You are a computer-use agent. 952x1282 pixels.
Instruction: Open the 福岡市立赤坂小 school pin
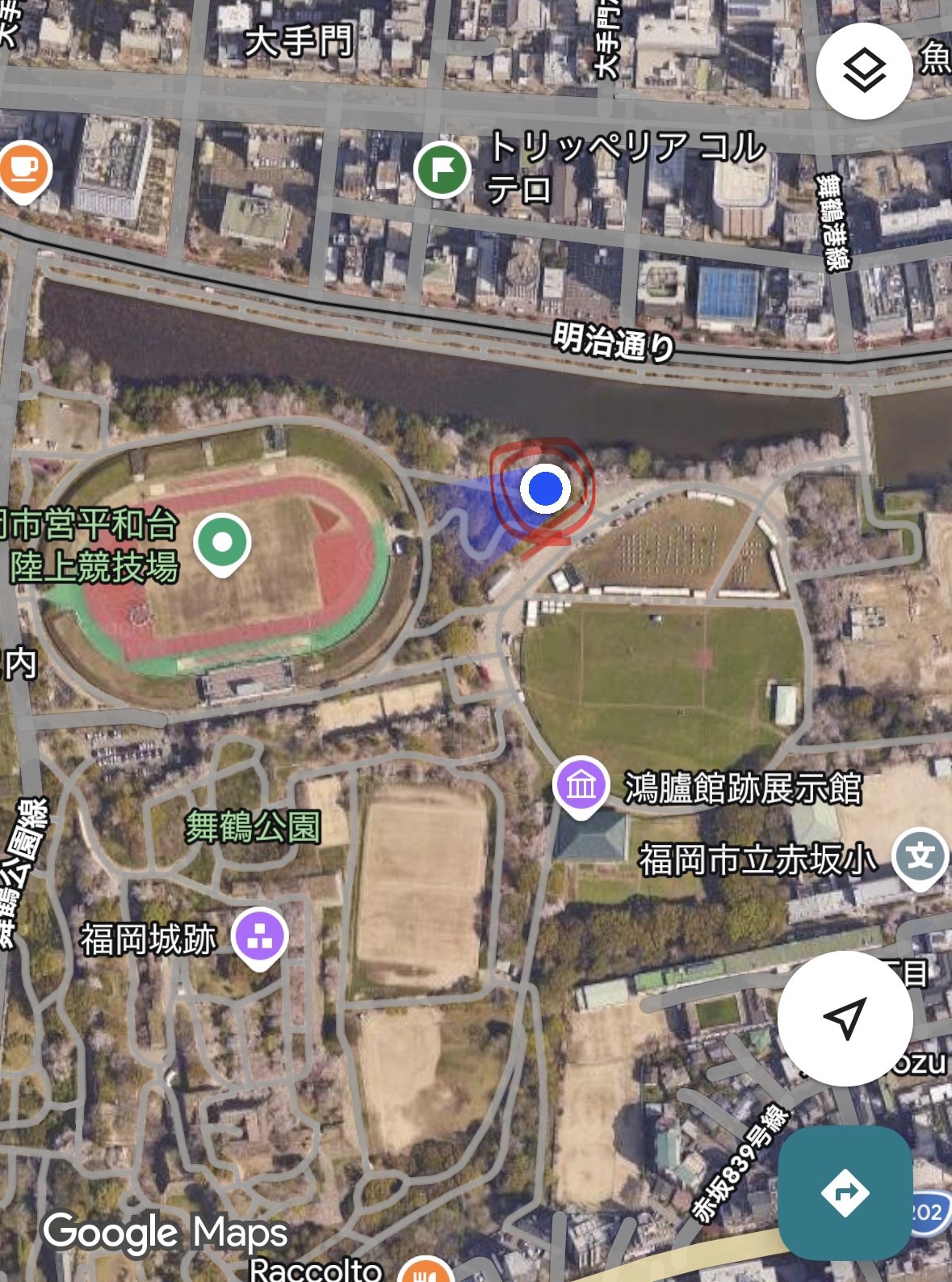click(919, 856)
